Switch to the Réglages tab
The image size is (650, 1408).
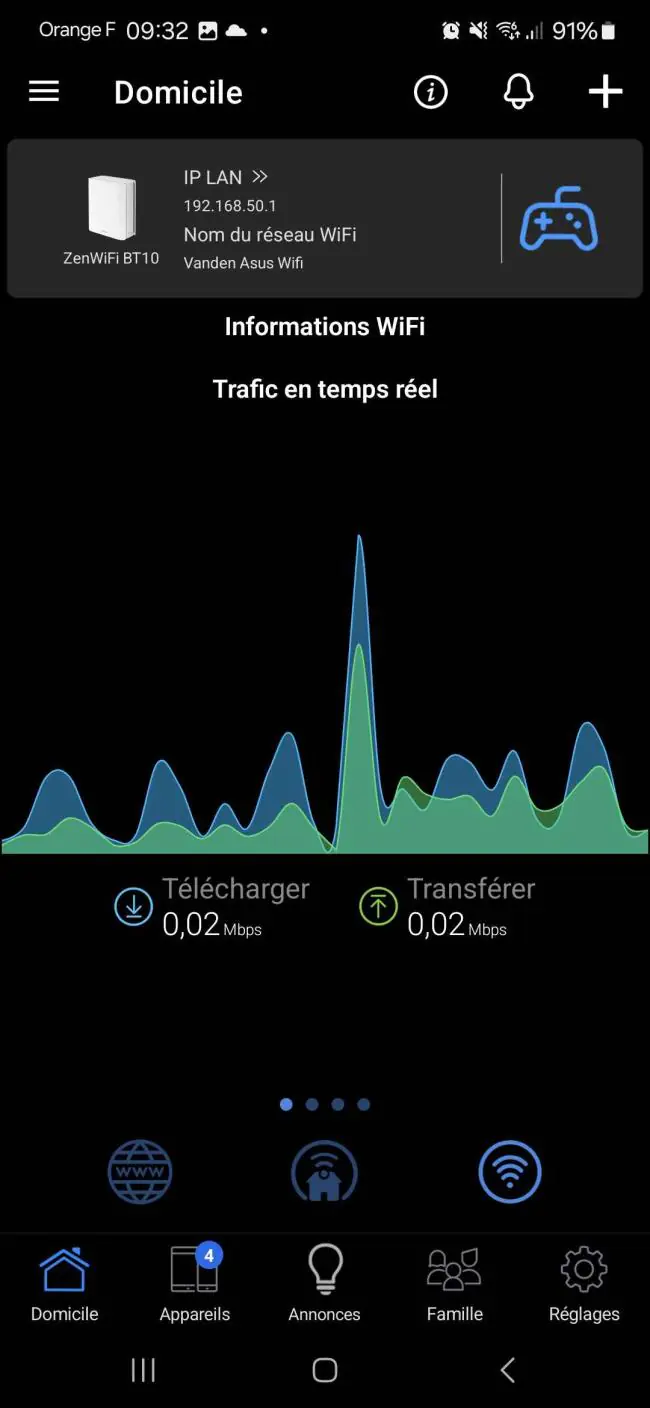coord(584,1284)
